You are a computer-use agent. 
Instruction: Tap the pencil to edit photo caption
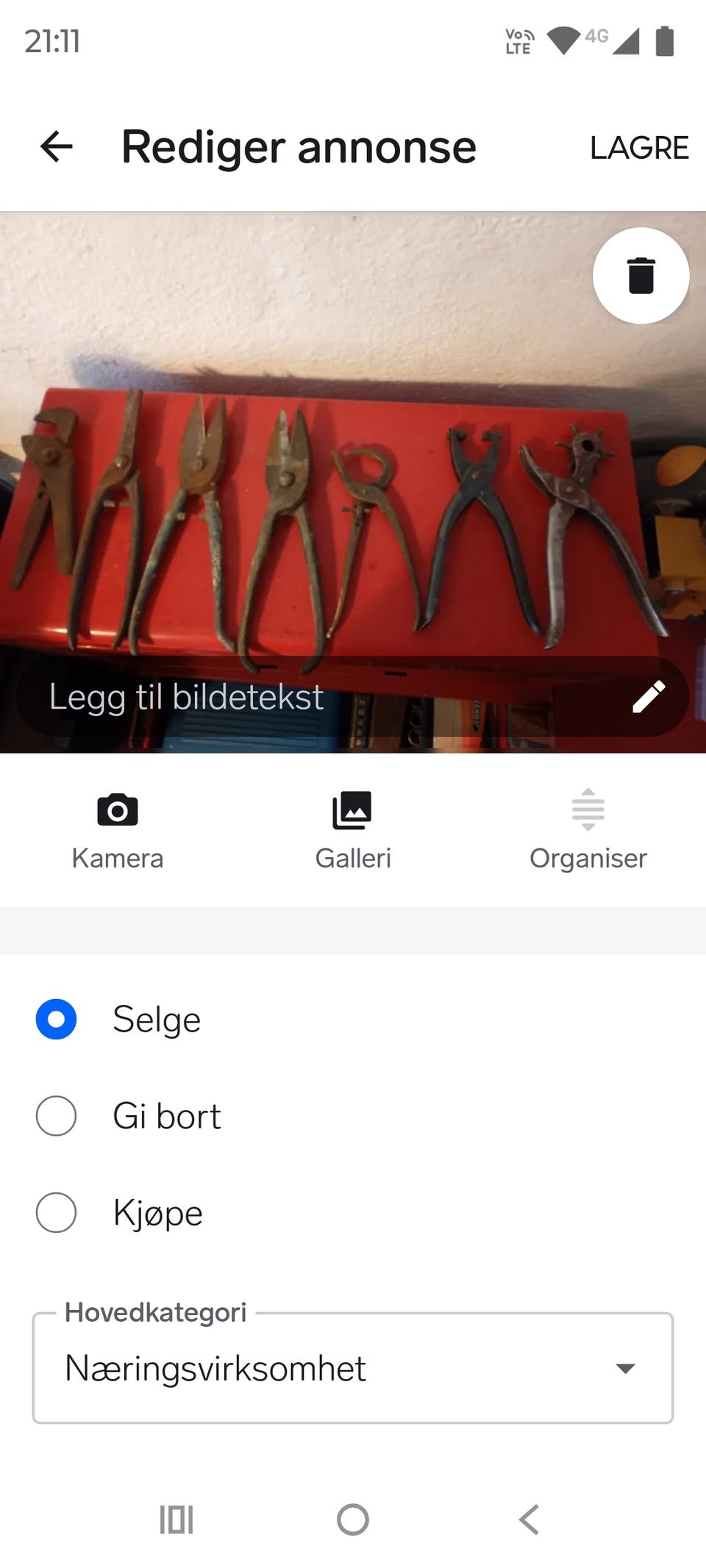pyautogui.click(x=650, y=696)
